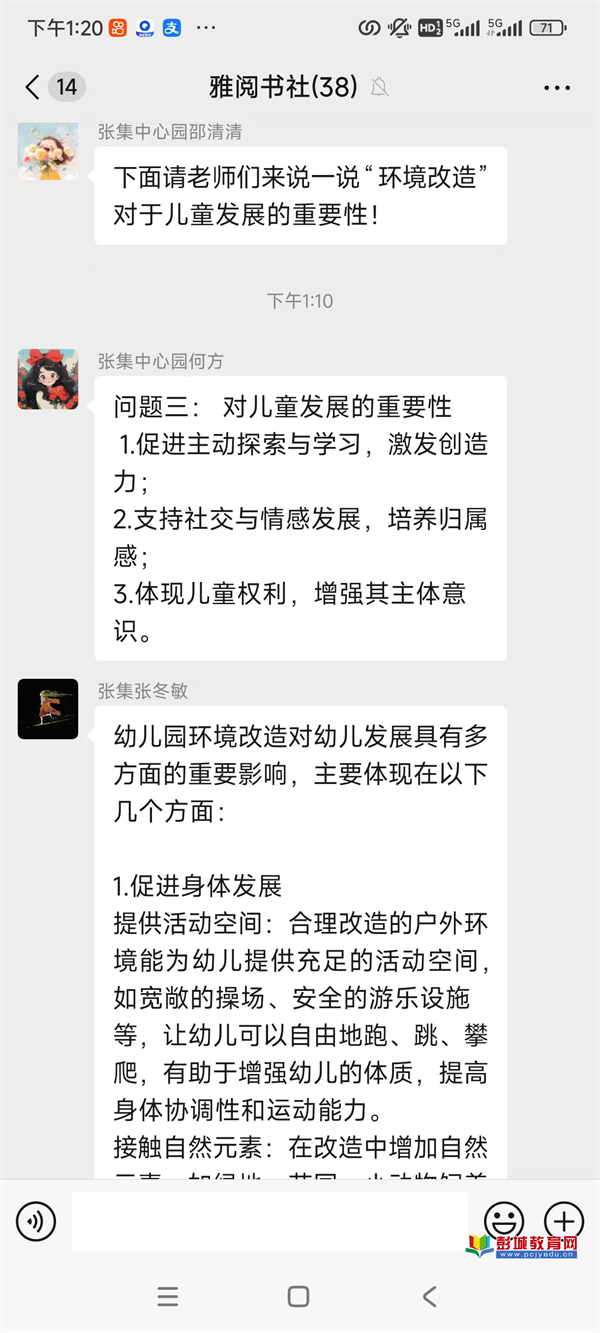Open 张冬敏's profile avatar
Image resolution: width=600 pixels, height=1333 pixels.
click(x=48, y=709)
